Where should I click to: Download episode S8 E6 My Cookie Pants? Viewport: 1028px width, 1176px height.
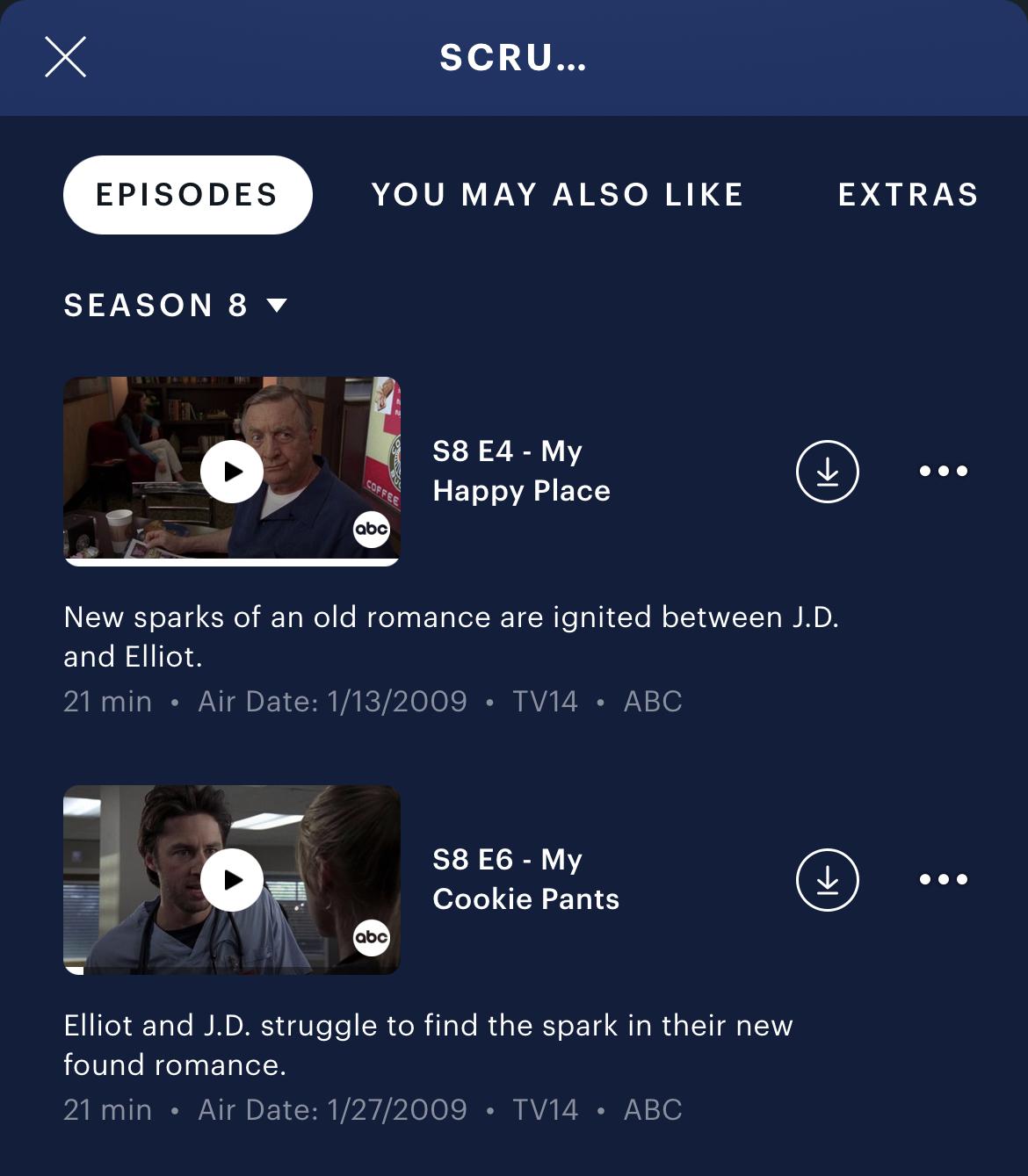[x=826, y=880]
